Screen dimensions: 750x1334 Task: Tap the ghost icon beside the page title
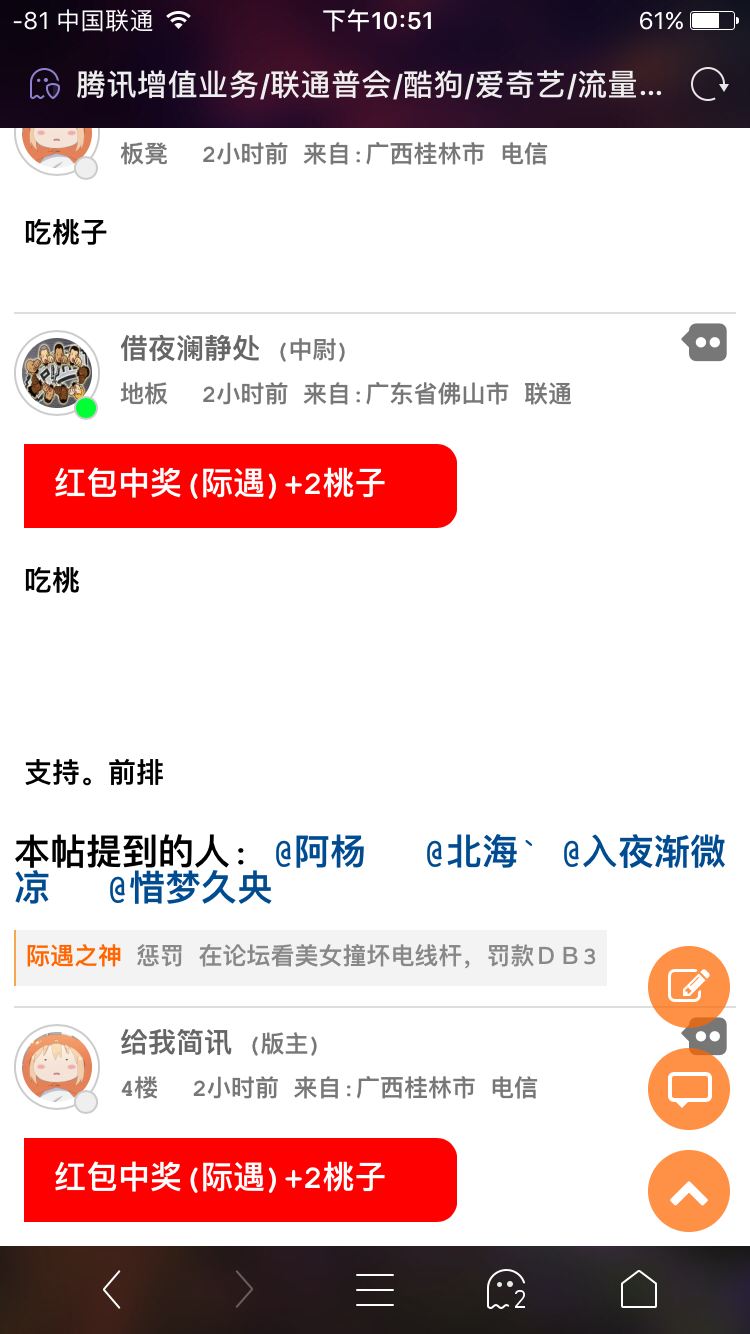tap(44, 85)
